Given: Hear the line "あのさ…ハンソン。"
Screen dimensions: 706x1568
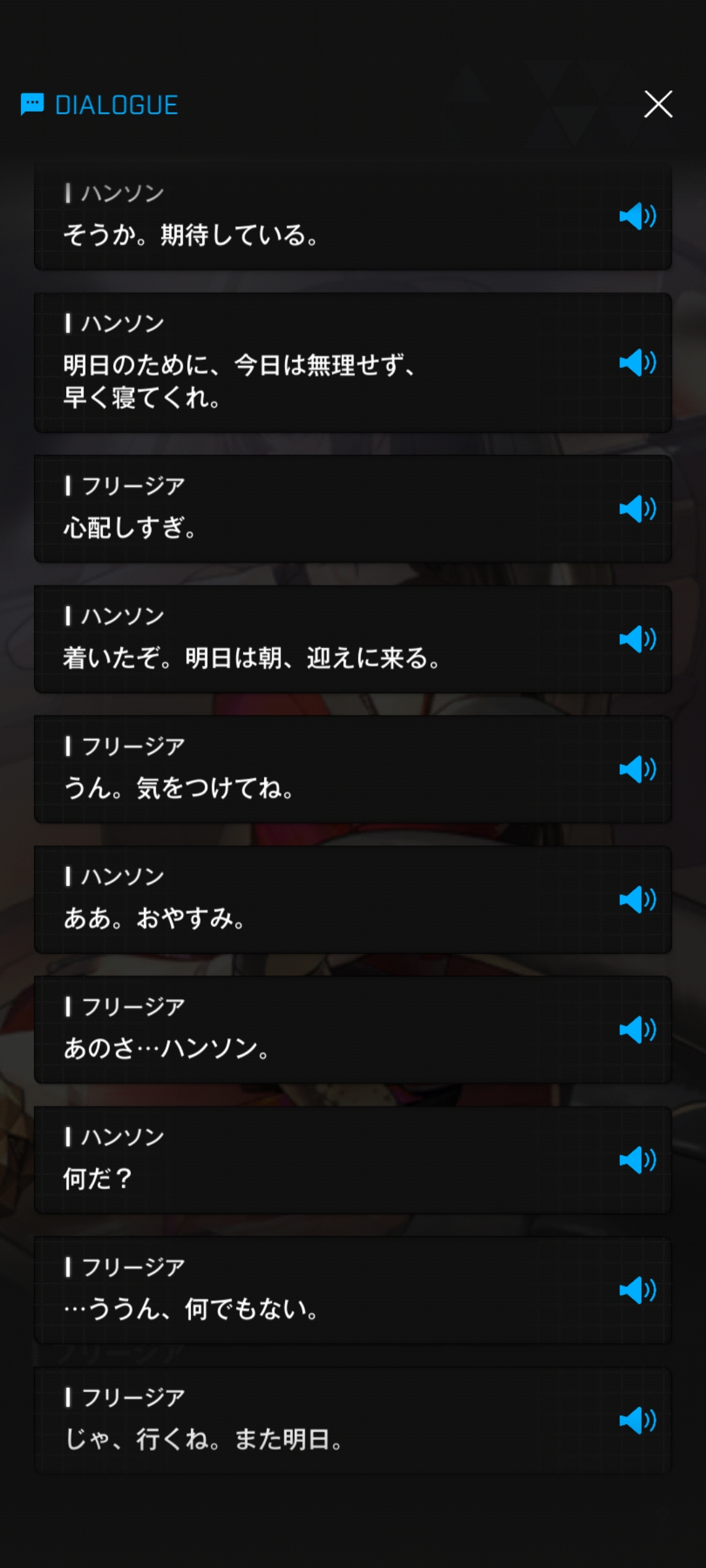Looking at the screenshot, I should point(637,1030).
